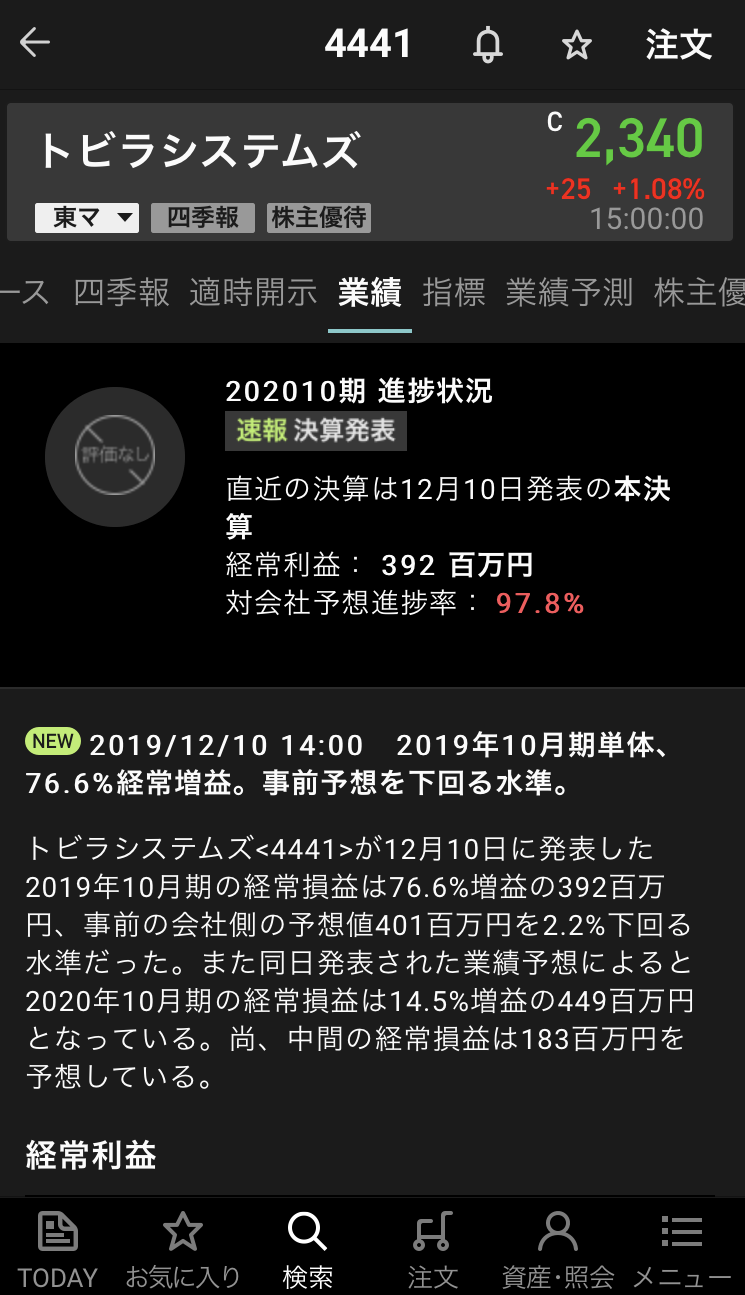Switch to the 業績予測 tab
745x1295 pixels.
click(569, 292)
